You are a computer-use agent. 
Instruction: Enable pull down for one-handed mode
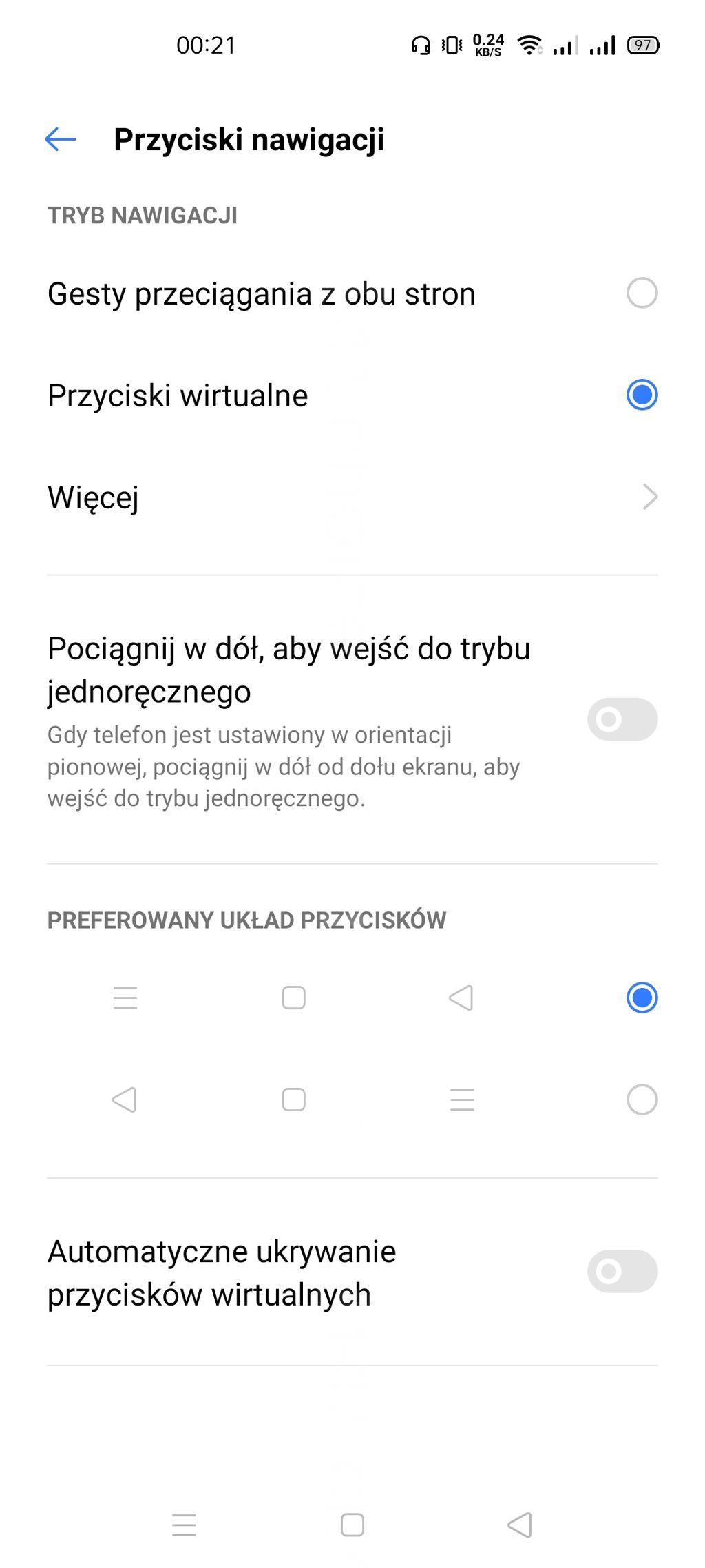622,719
